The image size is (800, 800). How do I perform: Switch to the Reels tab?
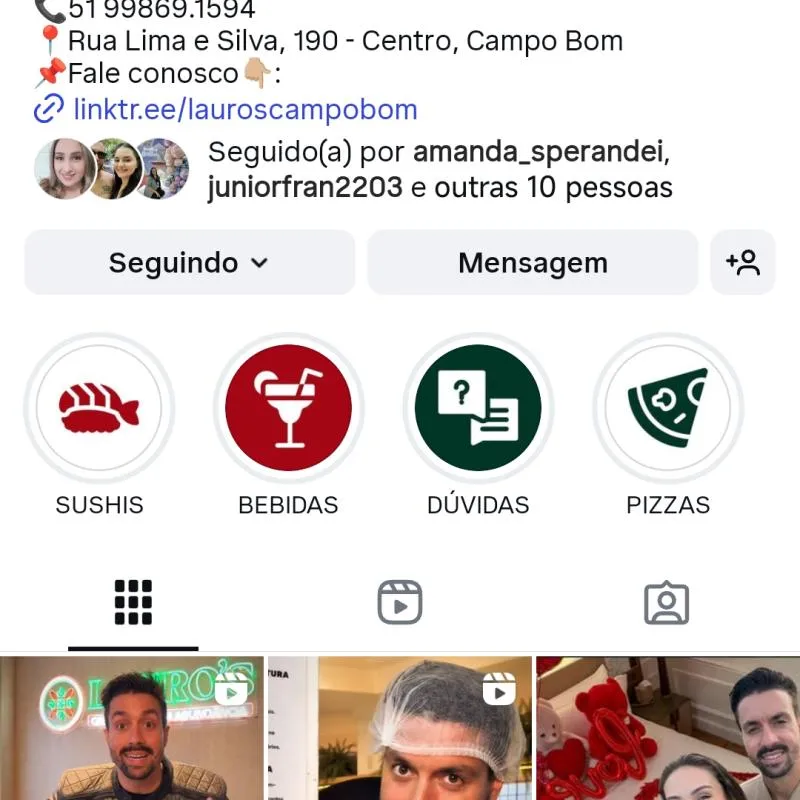click(400, 602)
